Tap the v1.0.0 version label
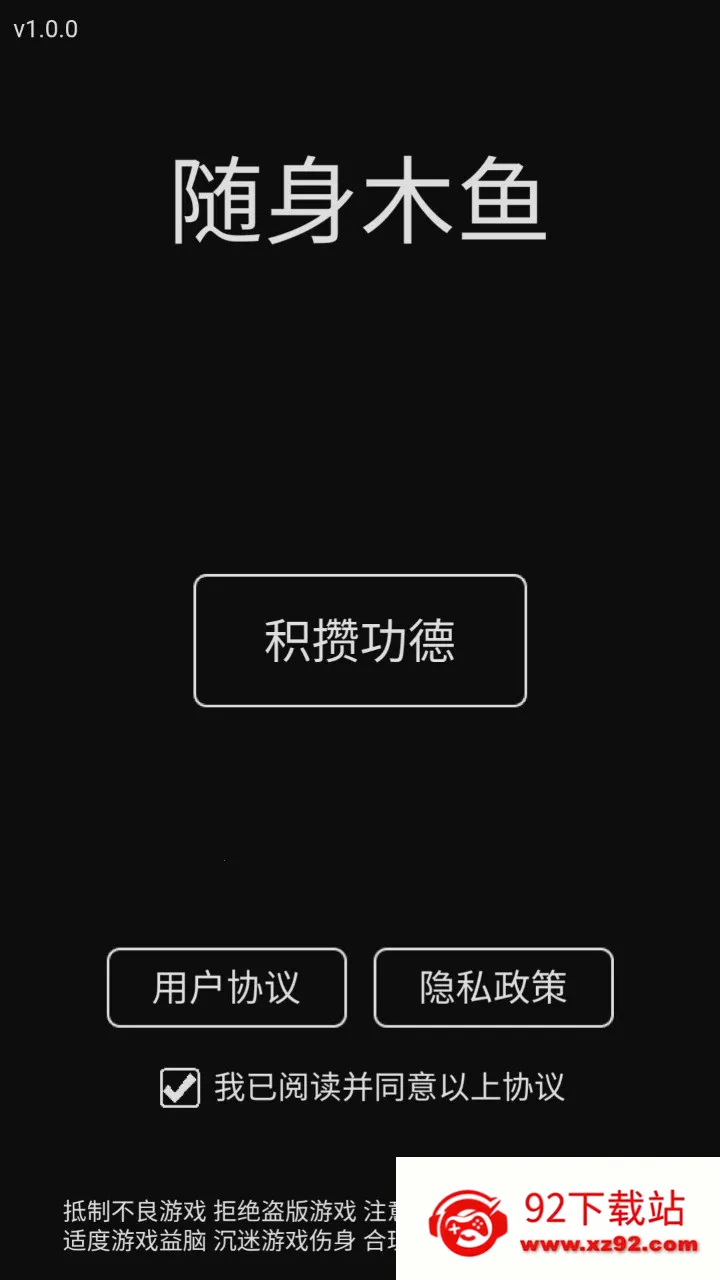720x1280 pixels. pos(46,29)
